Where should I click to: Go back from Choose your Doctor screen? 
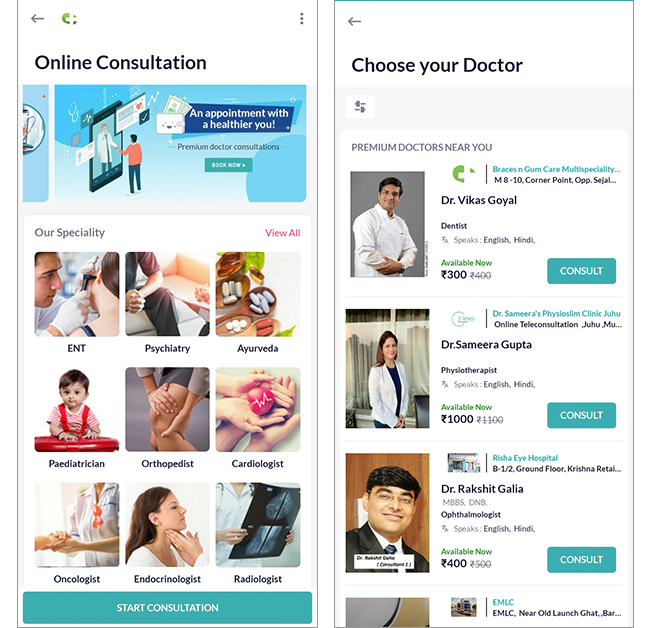tap(354, 21)
